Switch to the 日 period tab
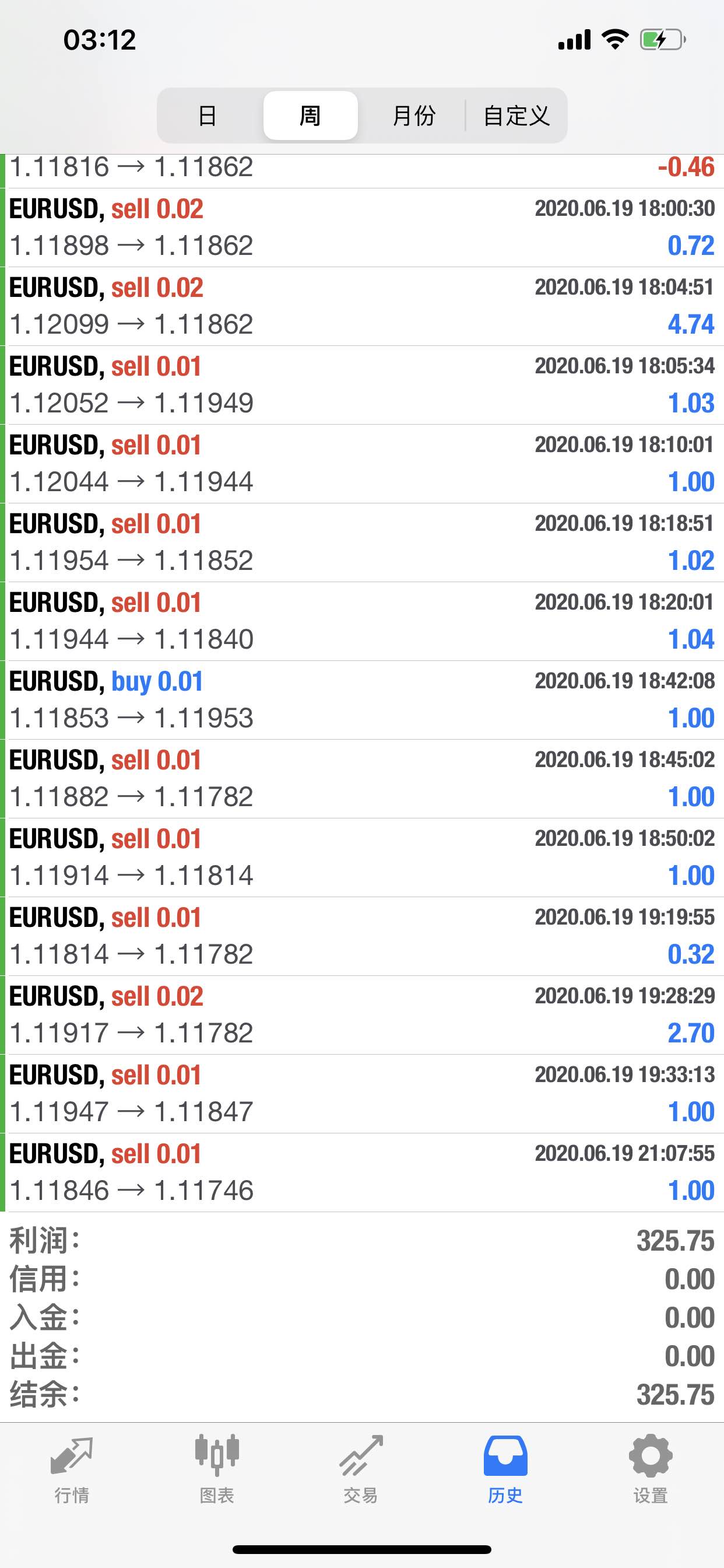This screenshot has height=1568, width=724. coord(208,116)
